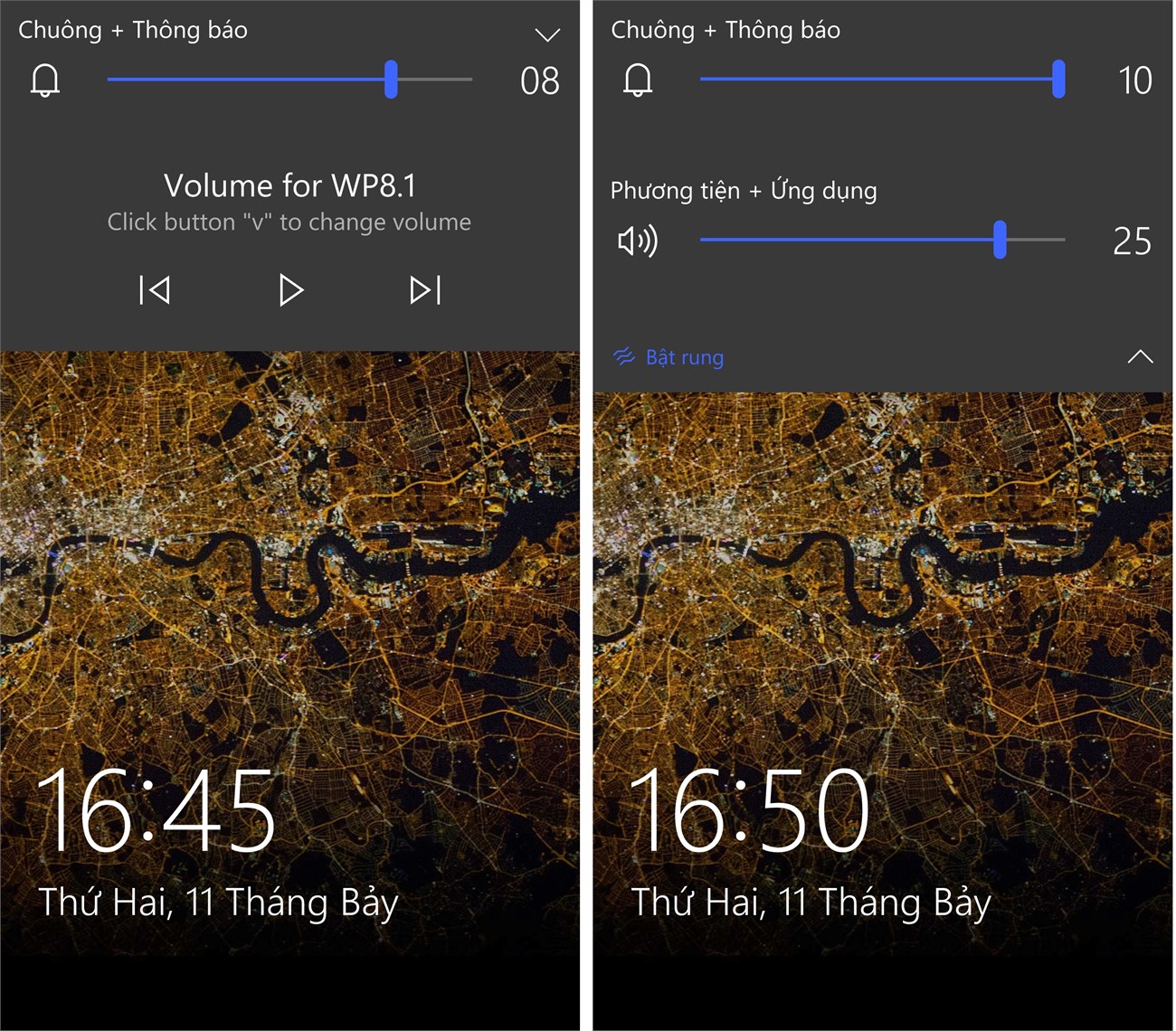The width and height of the screenshot is (1176, 1031).
Task: Skip to the previous track
Action: pyautogui.click(x=155, y=290)
